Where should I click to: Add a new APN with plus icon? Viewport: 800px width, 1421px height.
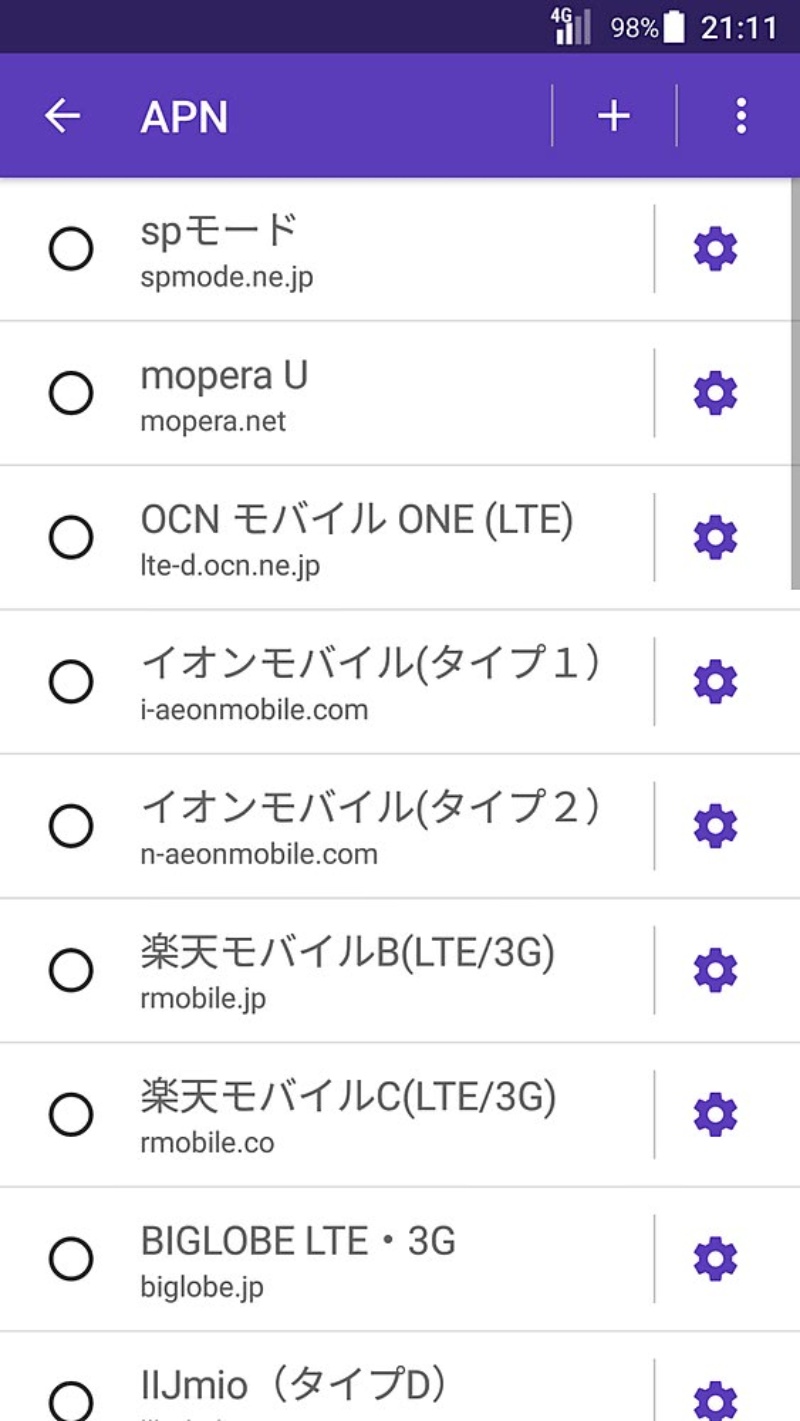coord(613,116)
